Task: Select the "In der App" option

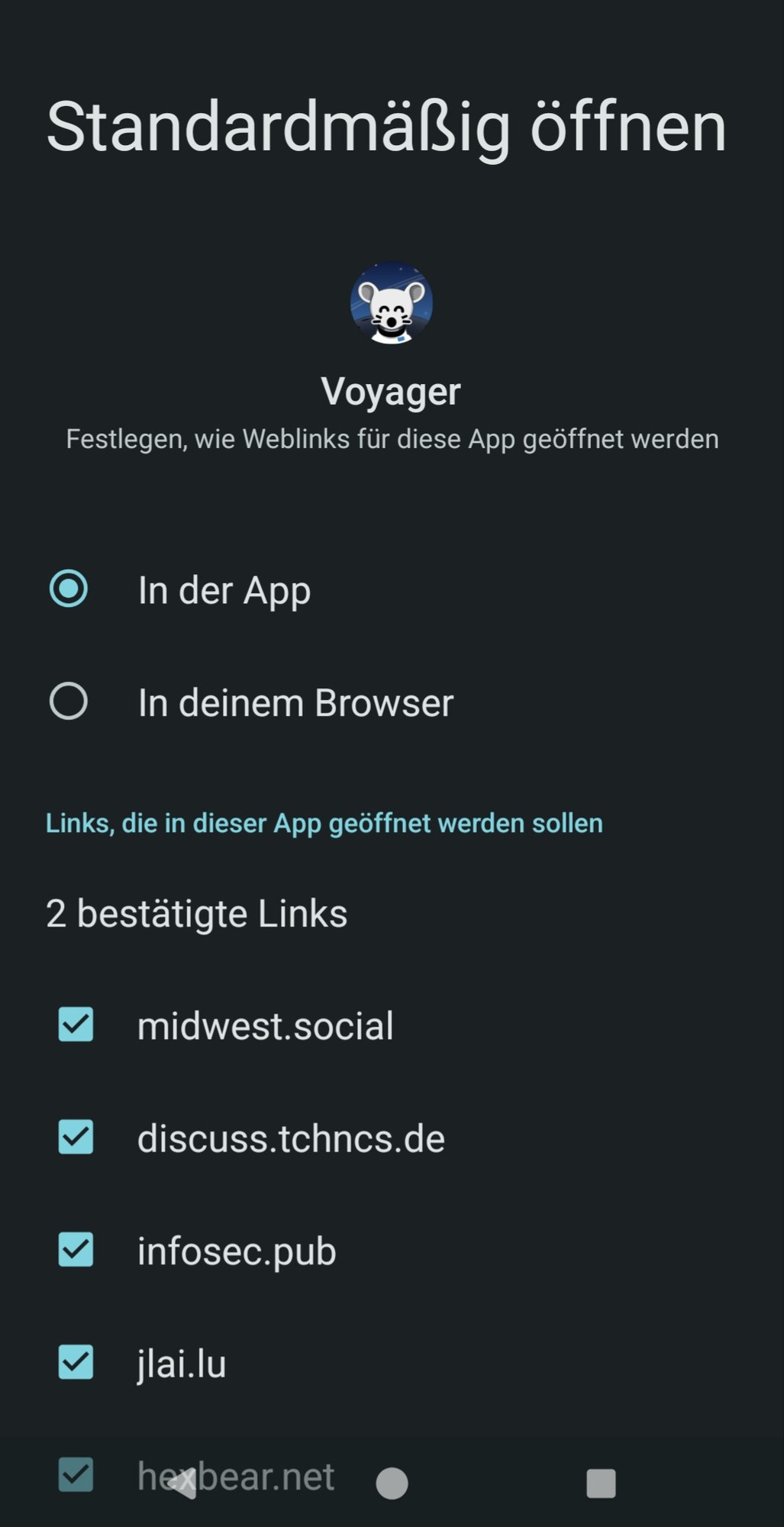Action: click(x=69, y=589)
